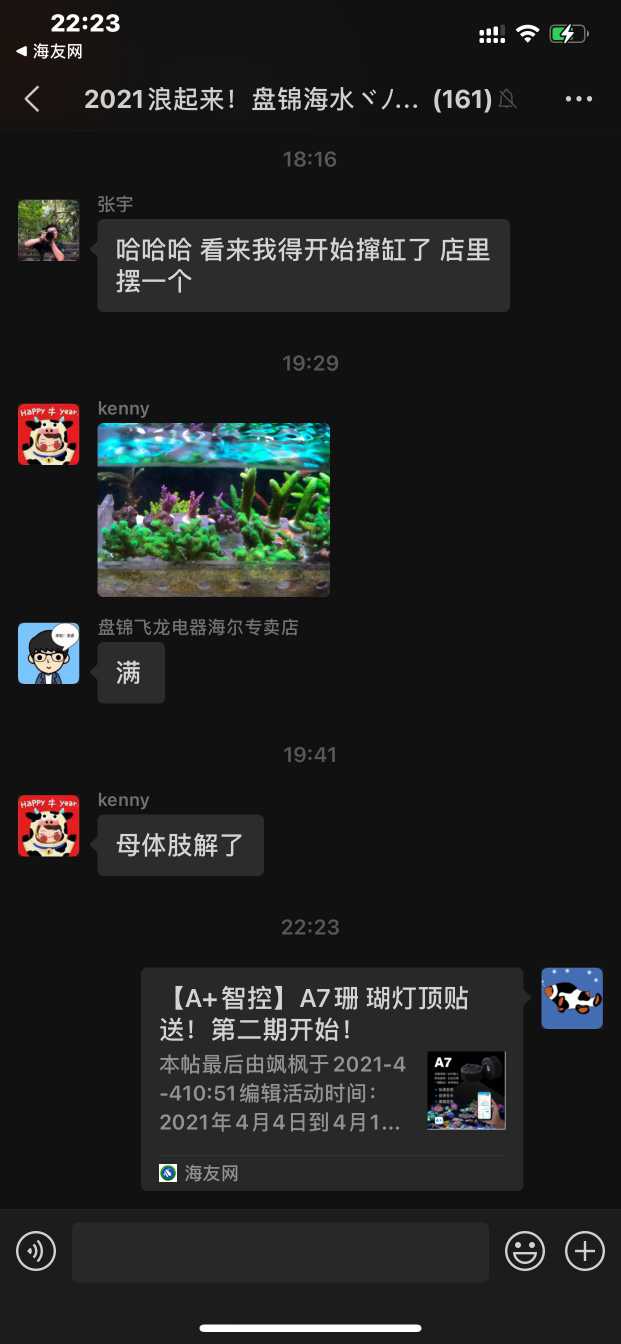Go back from the group chat
621x1344 pixels.
(x=32, y=99)
